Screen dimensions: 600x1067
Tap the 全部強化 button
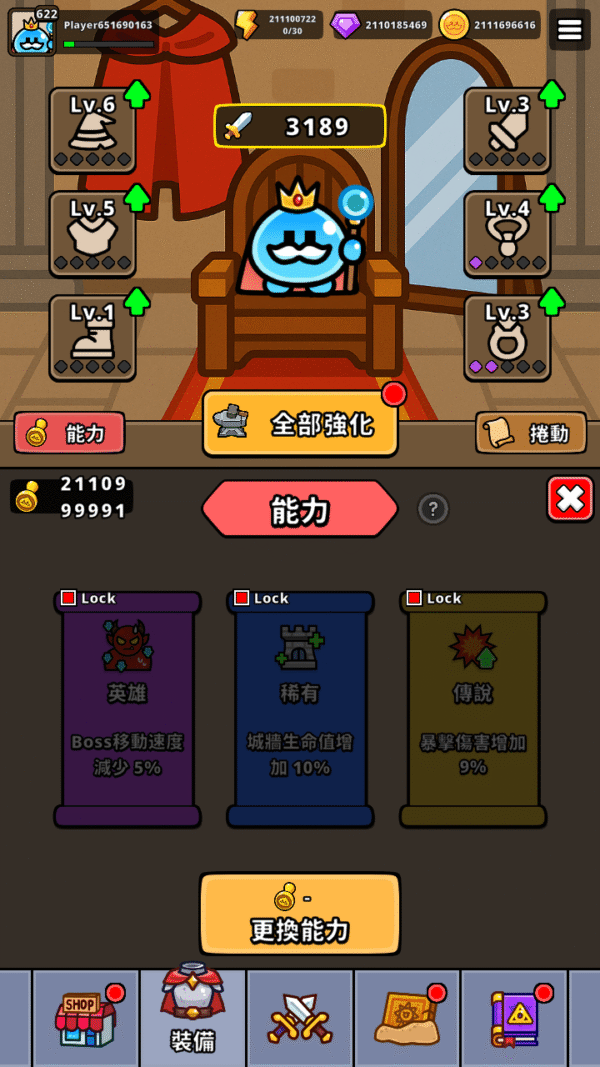coord(300,423)
